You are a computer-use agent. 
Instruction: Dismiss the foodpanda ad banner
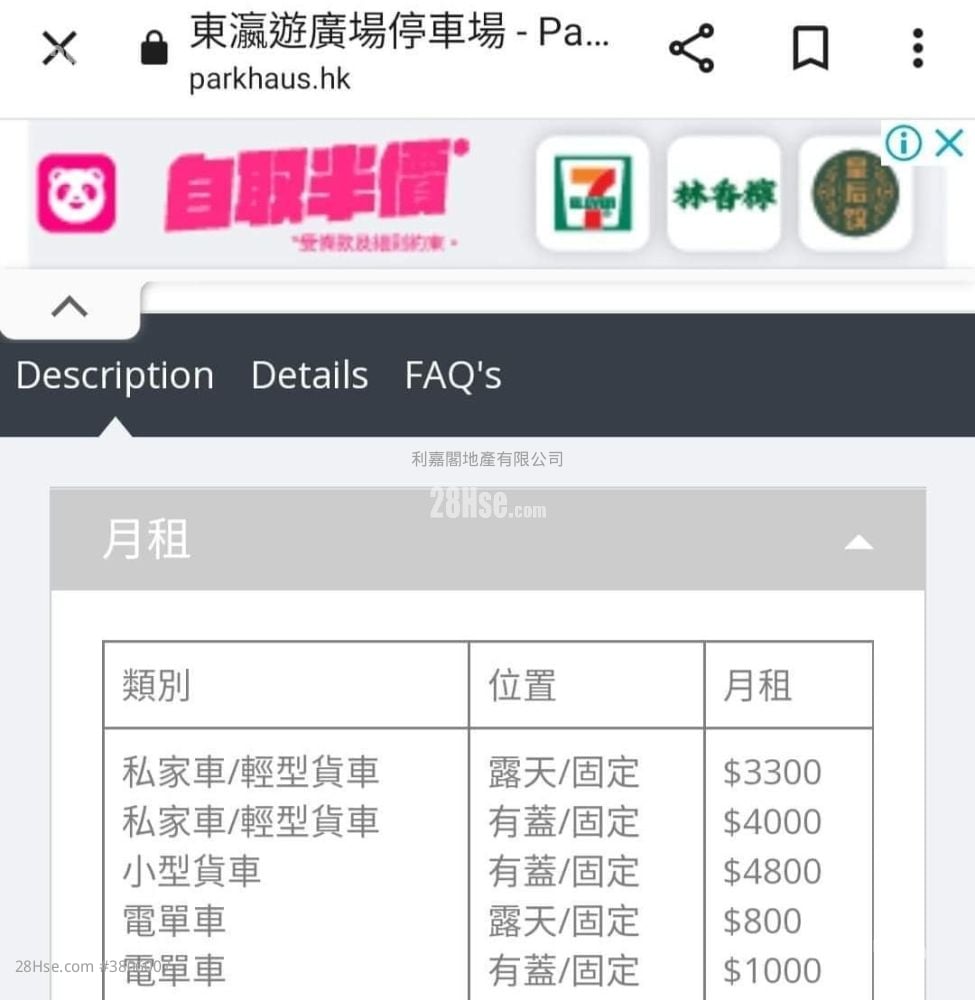pyautogui.click(x=949, y=144)
